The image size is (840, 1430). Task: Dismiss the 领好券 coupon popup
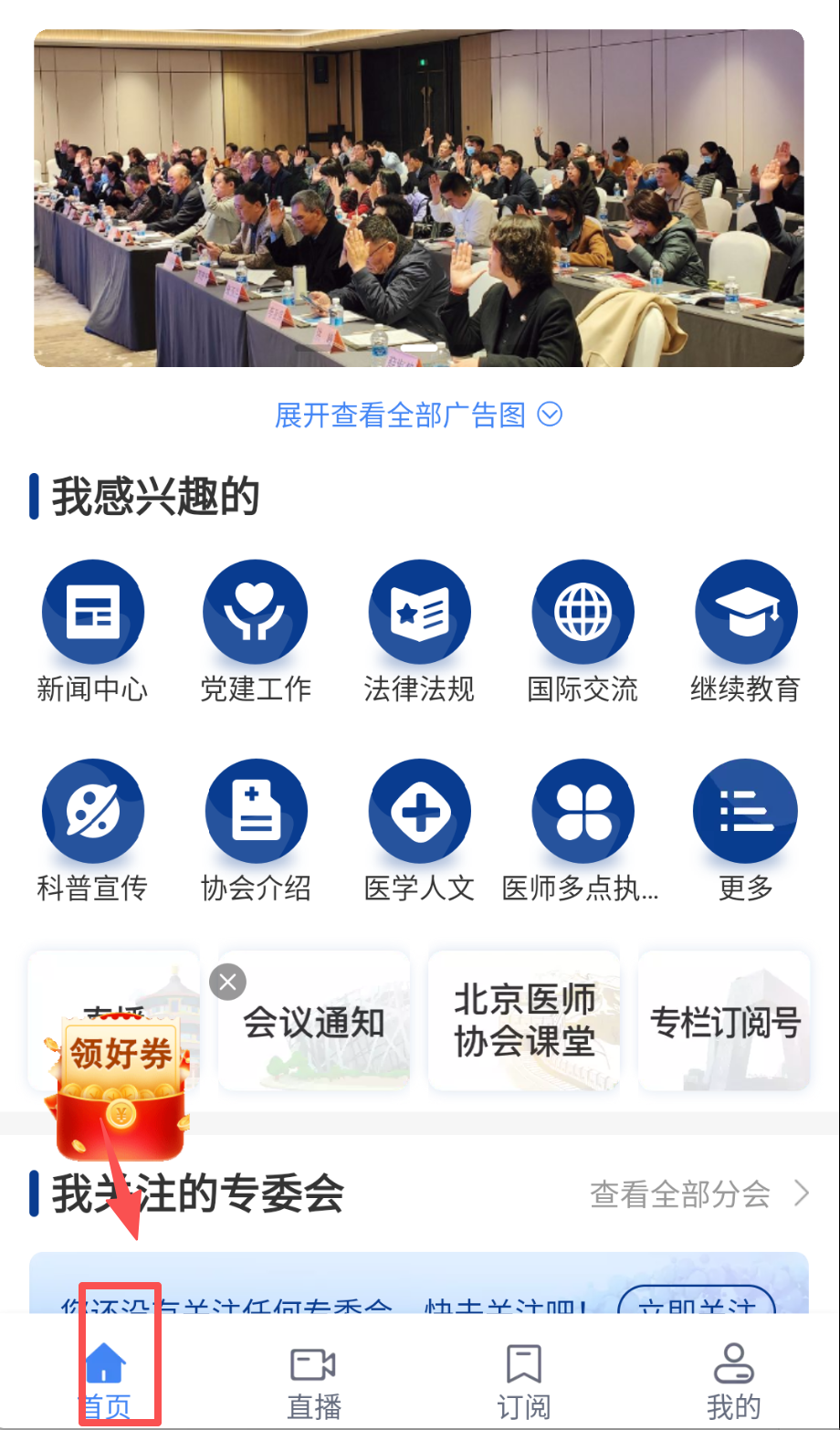click(x=227, y=983)
